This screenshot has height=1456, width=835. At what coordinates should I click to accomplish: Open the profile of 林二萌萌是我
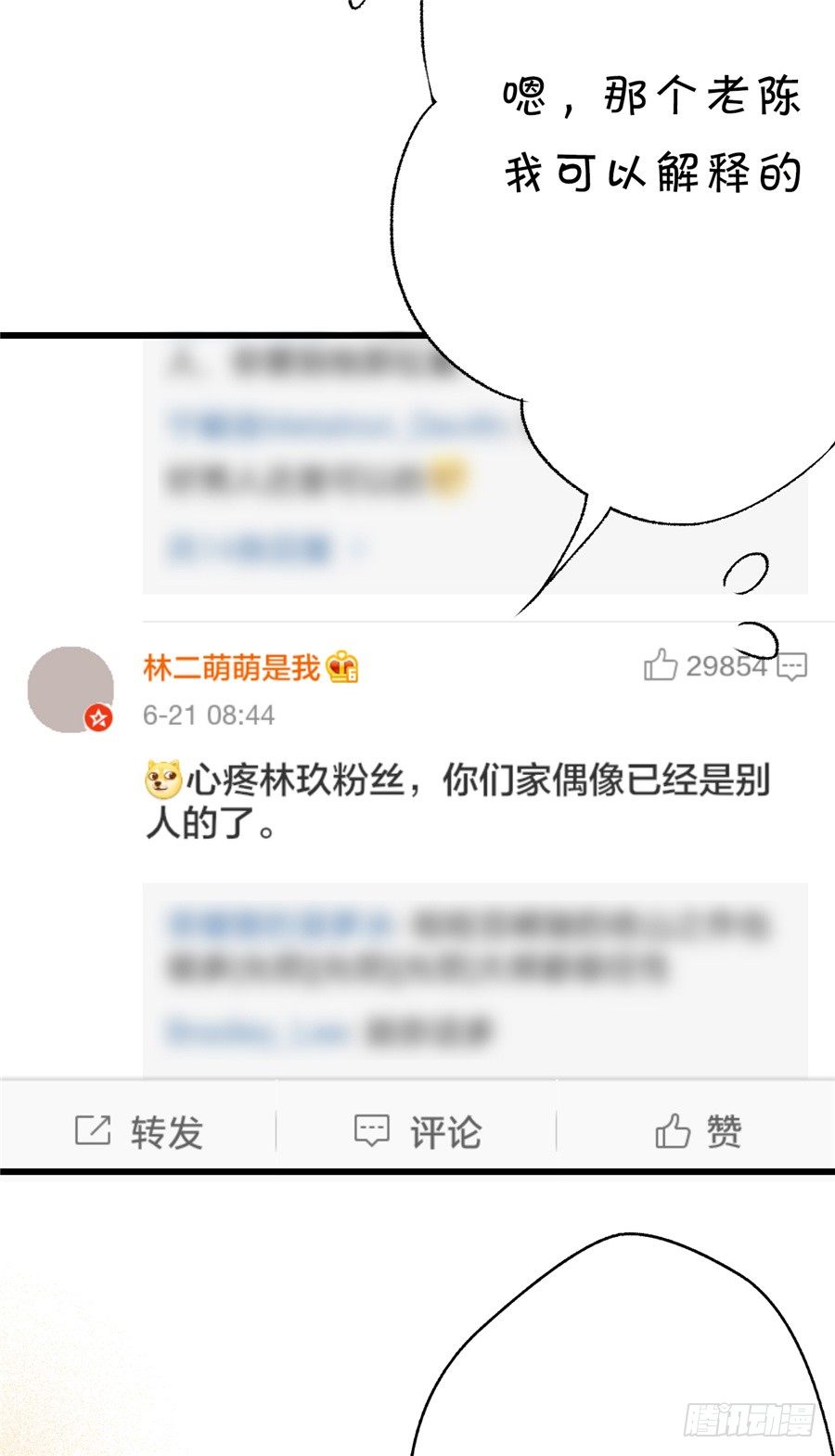[x=232, y=667]
